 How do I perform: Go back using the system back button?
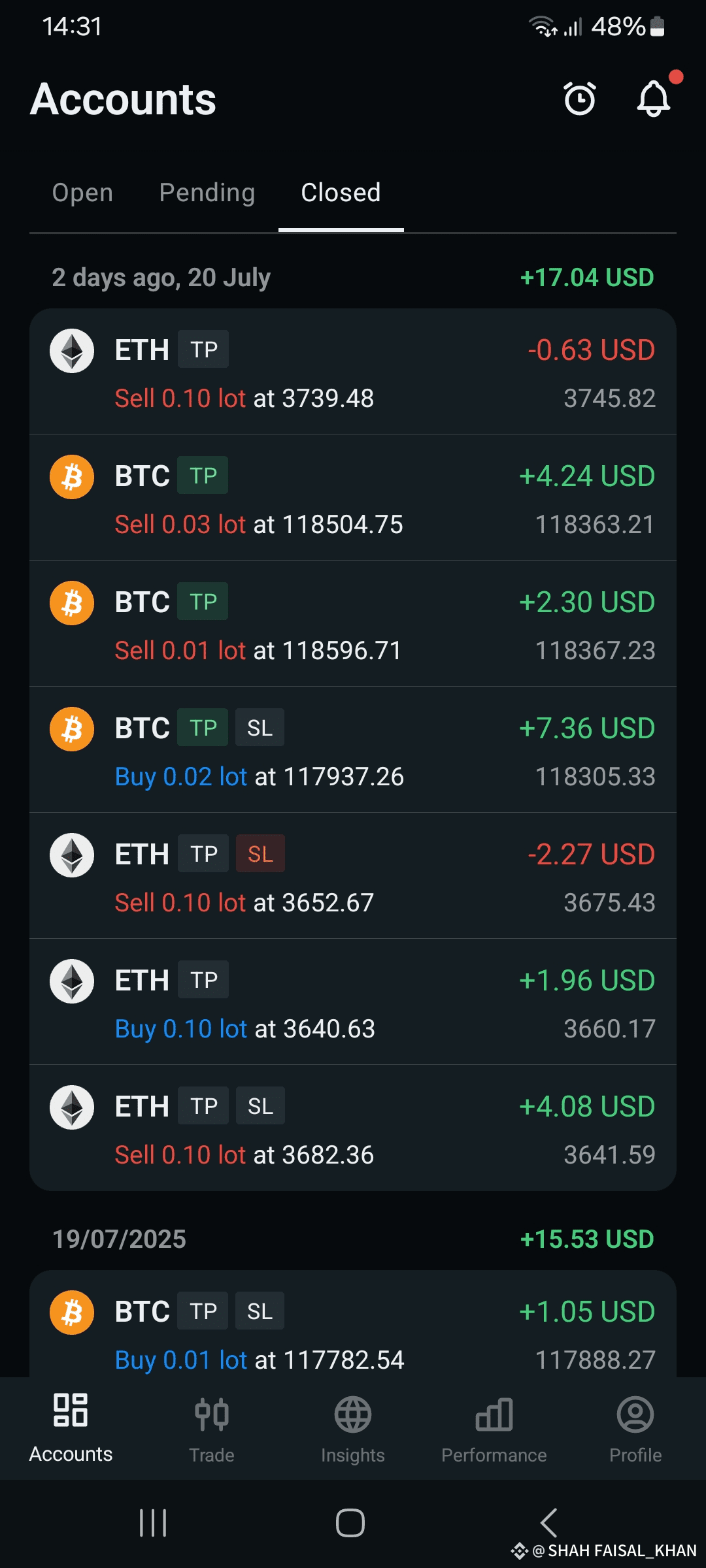[548, 1523]
